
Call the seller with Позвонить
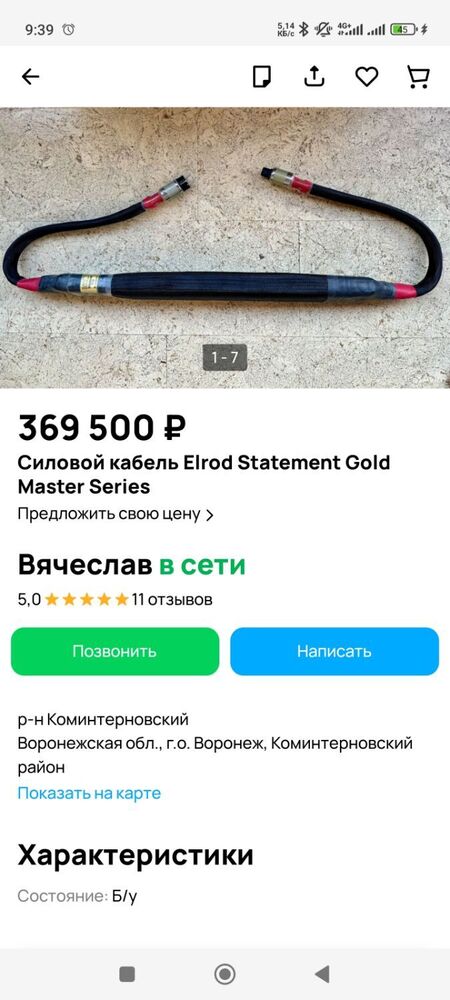(x=115, y=651)
